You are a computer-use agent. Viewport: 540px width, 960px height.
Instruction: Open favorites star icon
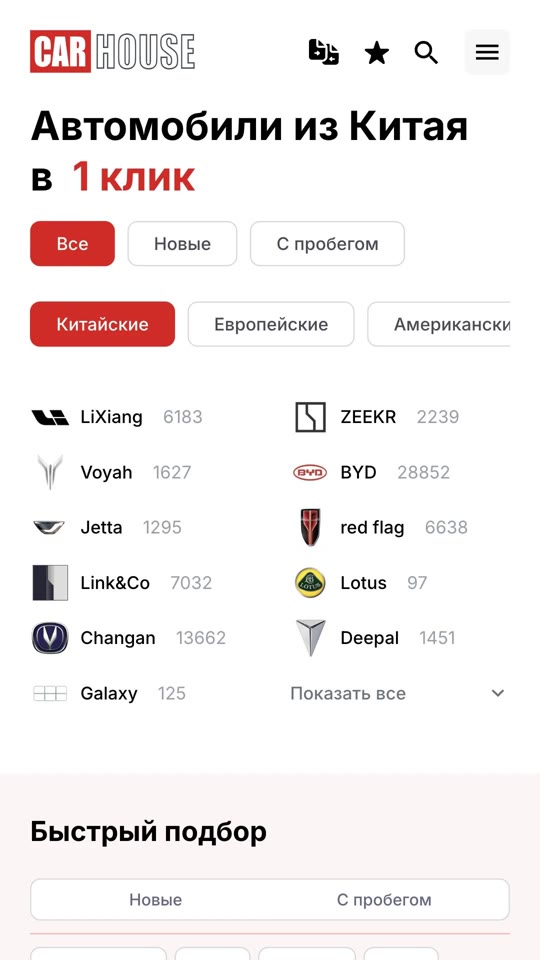pyautogui.click(x=377, y=53)
